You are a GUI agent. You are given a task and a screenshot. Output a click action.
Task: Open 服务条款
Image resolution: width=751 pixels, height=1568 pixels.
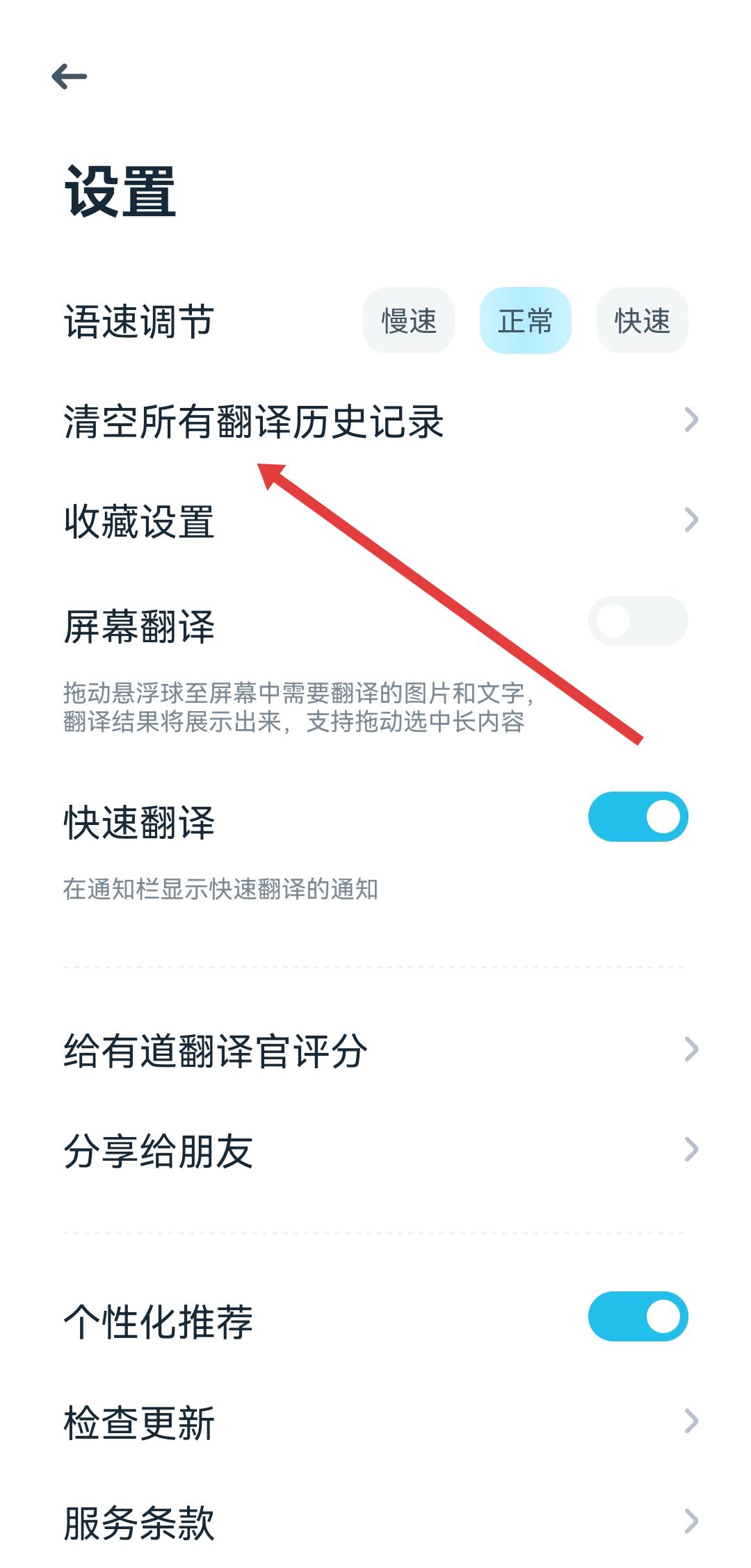pos(375,1522)
